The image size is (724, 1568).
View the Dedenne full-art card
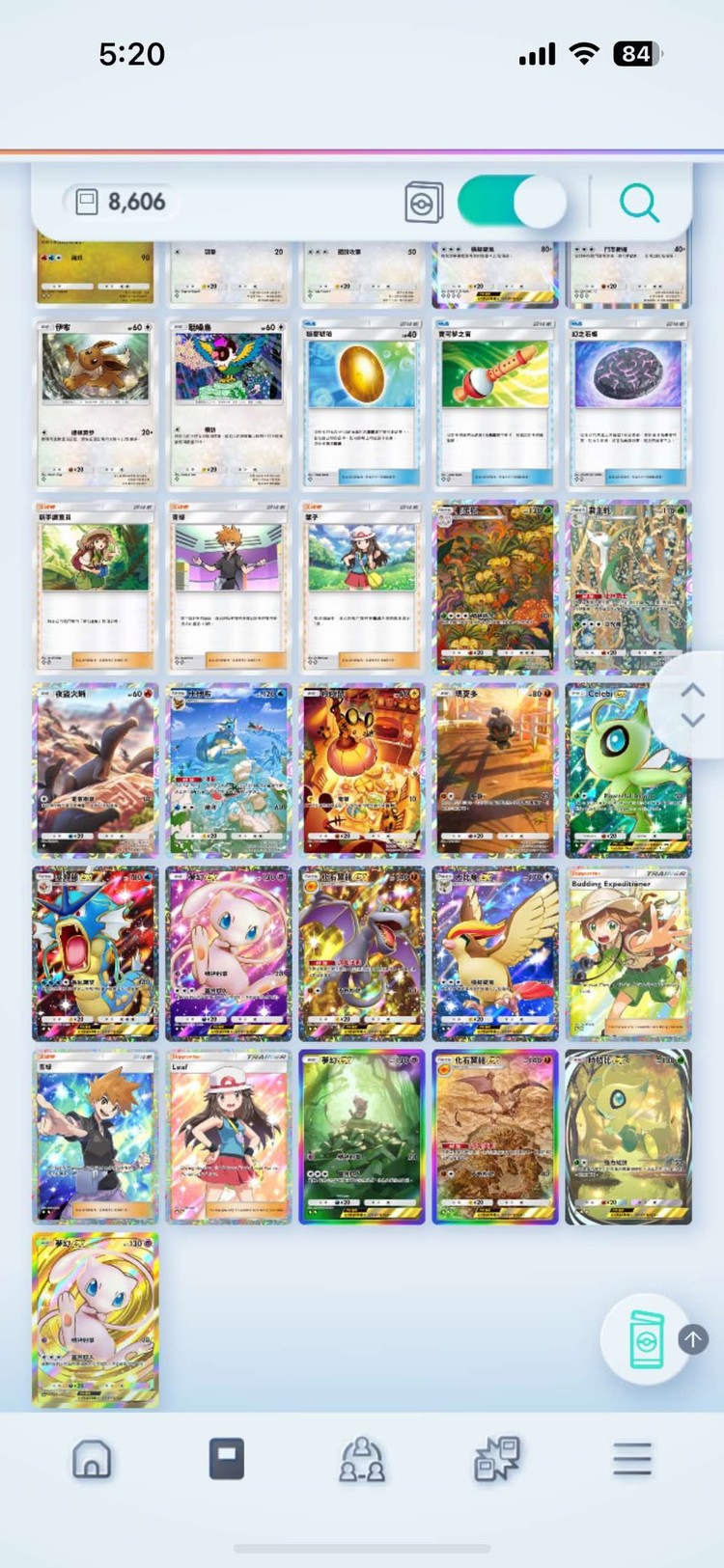pyautogui.click(x=361, y=770)
